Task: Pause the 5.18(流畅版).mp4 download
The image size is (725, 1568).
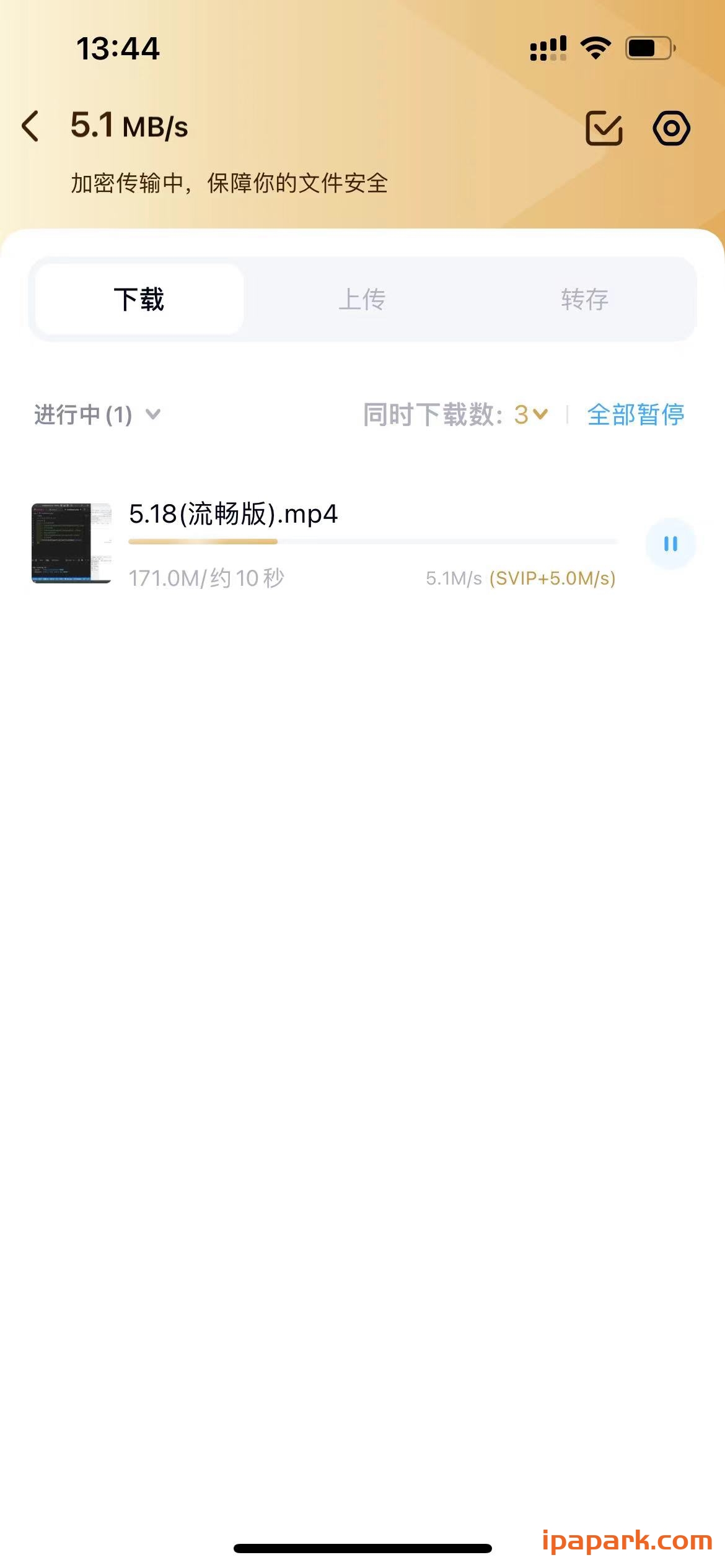Action: tap(670, 543)
